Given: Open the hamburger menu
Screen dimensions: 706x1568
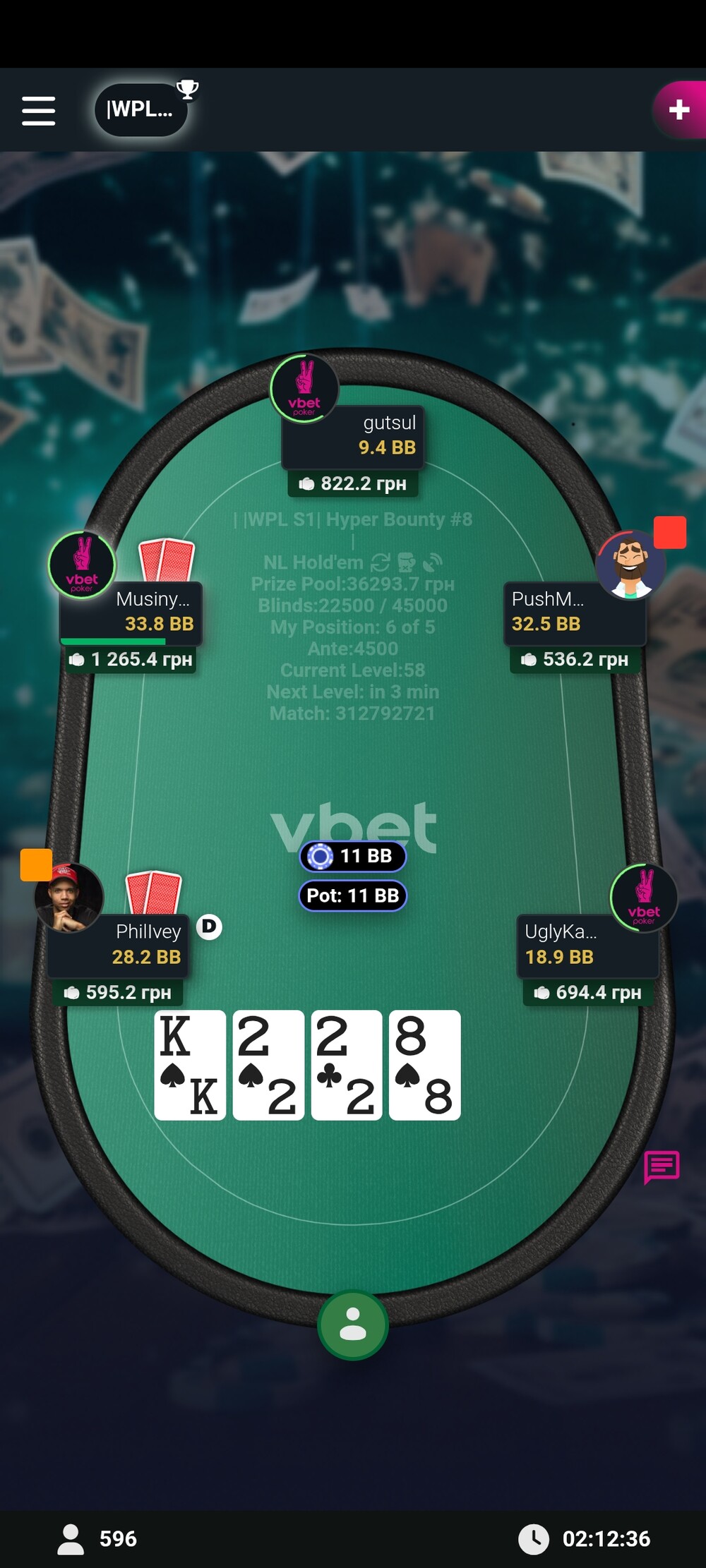Looking at the screenshot, I should coord(38,111).
